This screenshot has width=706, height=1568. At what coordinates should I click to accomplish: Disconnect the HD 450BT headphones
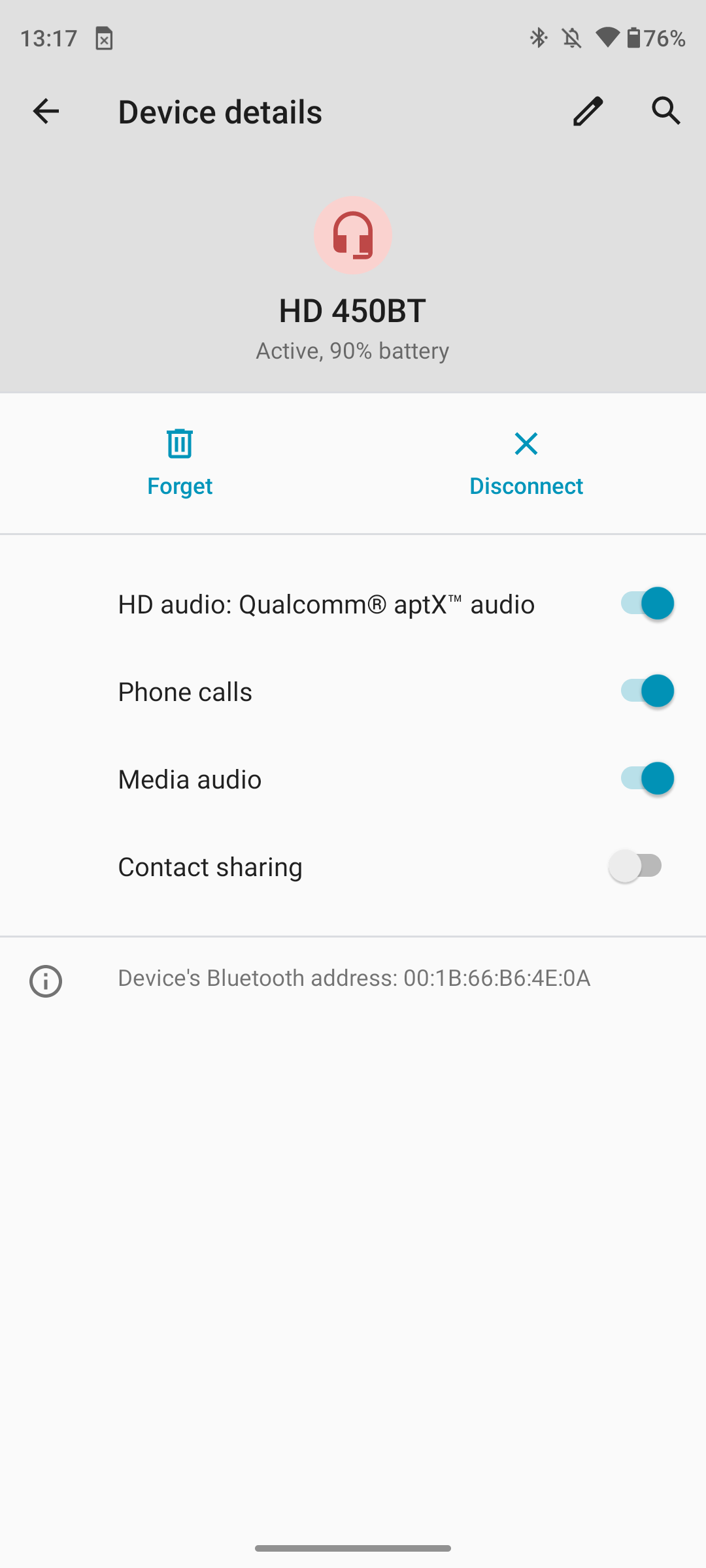(x=526, y=463)
